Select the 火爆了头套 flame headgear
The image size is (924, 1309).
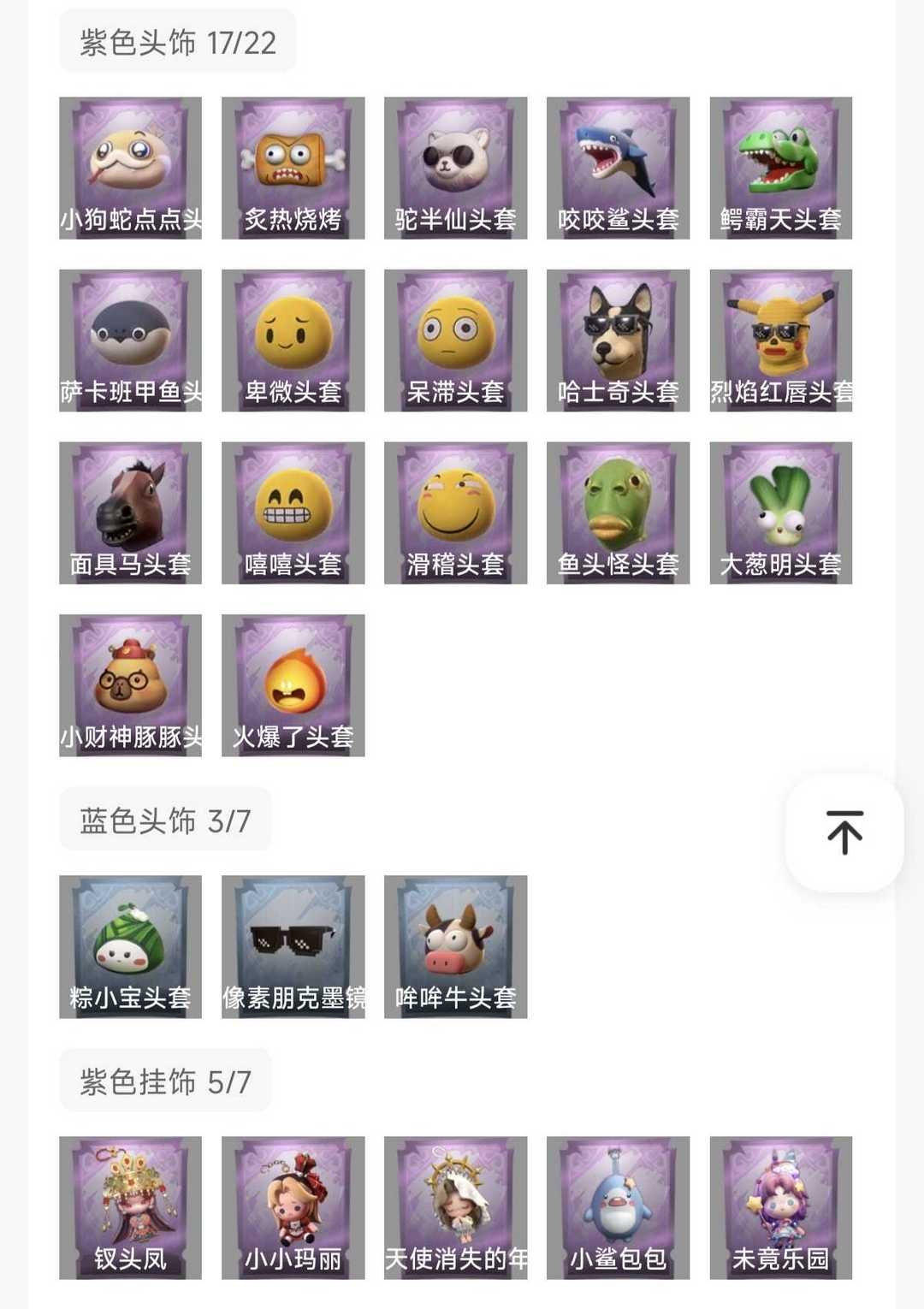click(x=292, y=684)
